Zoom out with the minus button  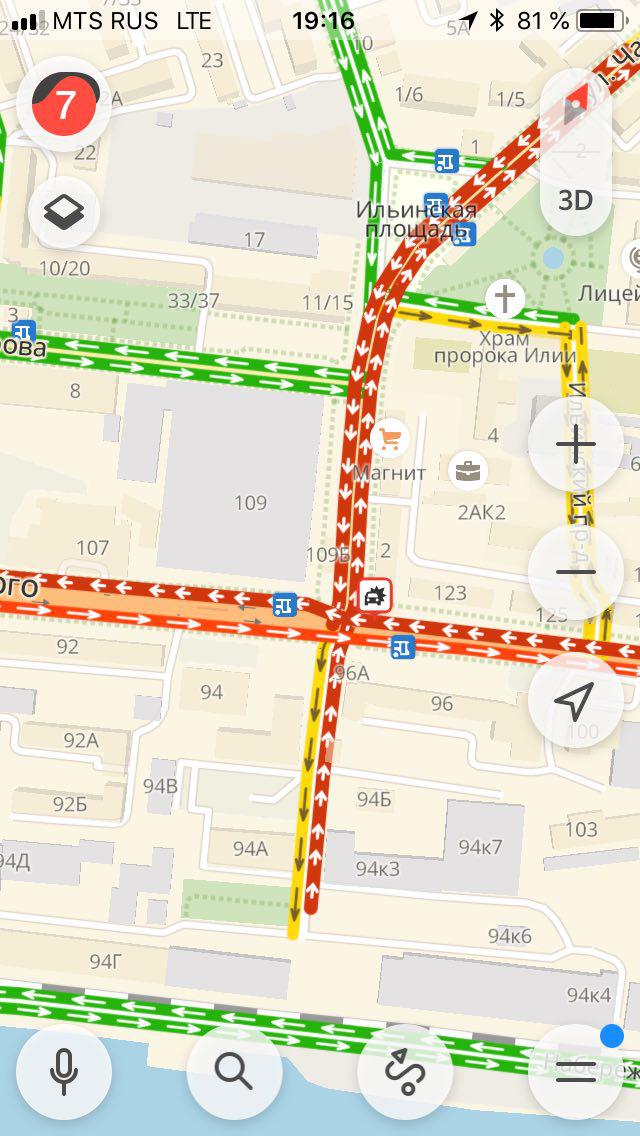click(575, 572)
